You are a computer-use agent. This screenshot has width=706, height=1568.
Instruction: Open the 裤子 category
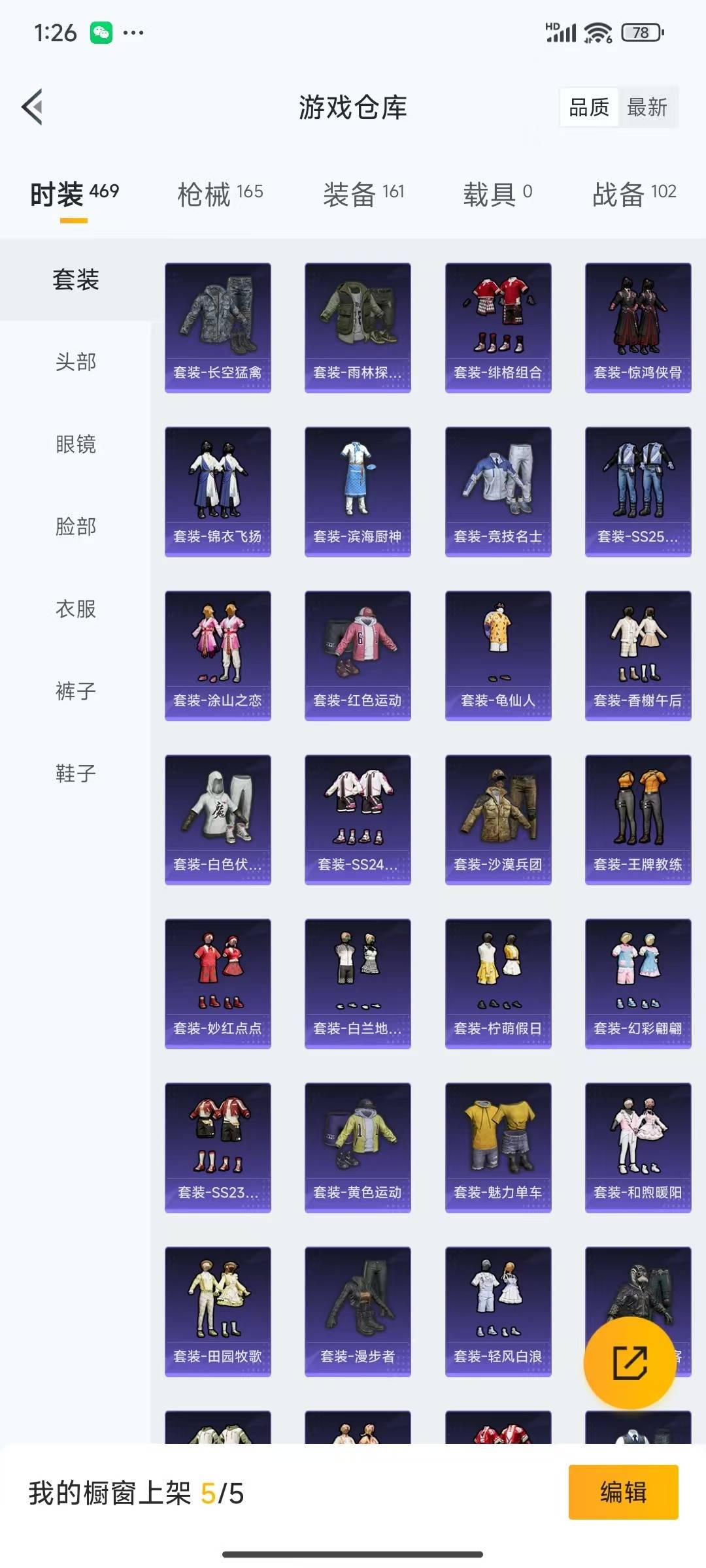point(76,691)
